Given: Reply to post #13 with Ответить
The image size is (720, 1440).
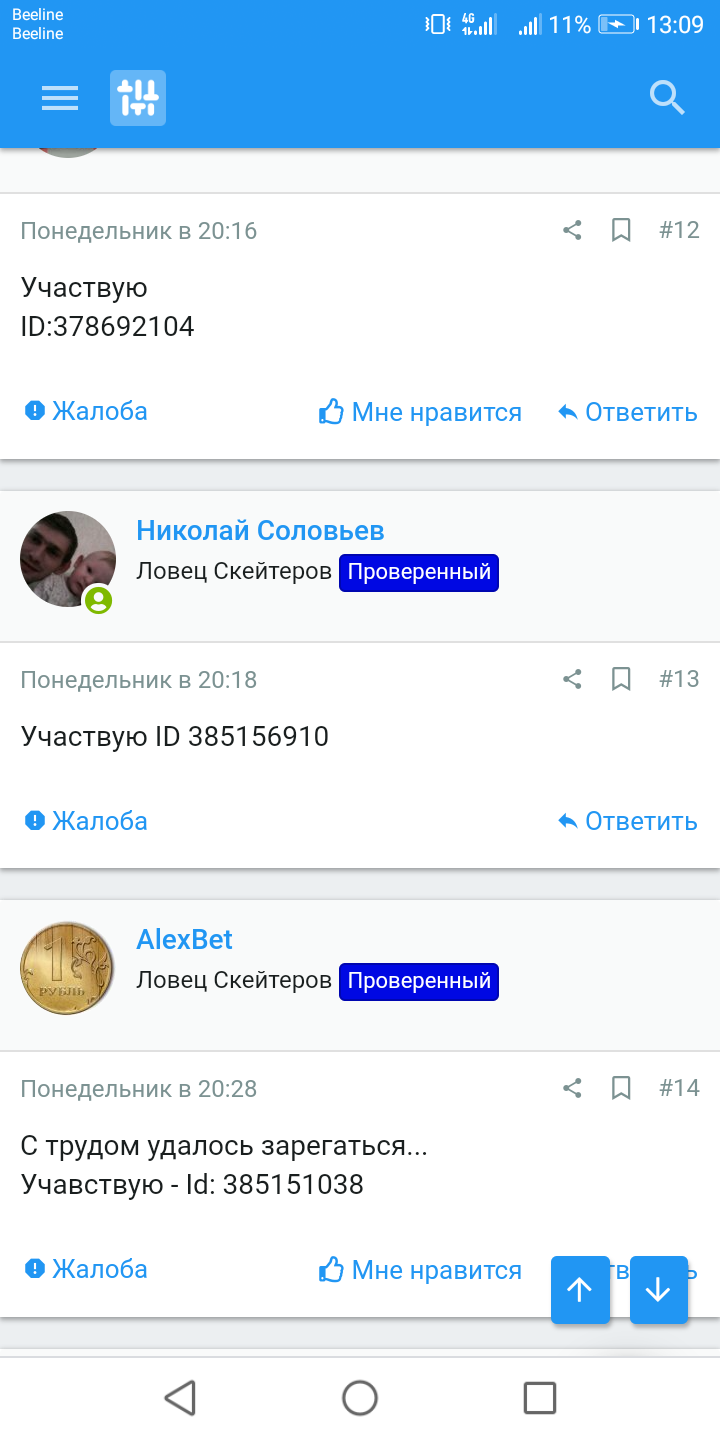Looking at the screenshot, I should (627, 821).
